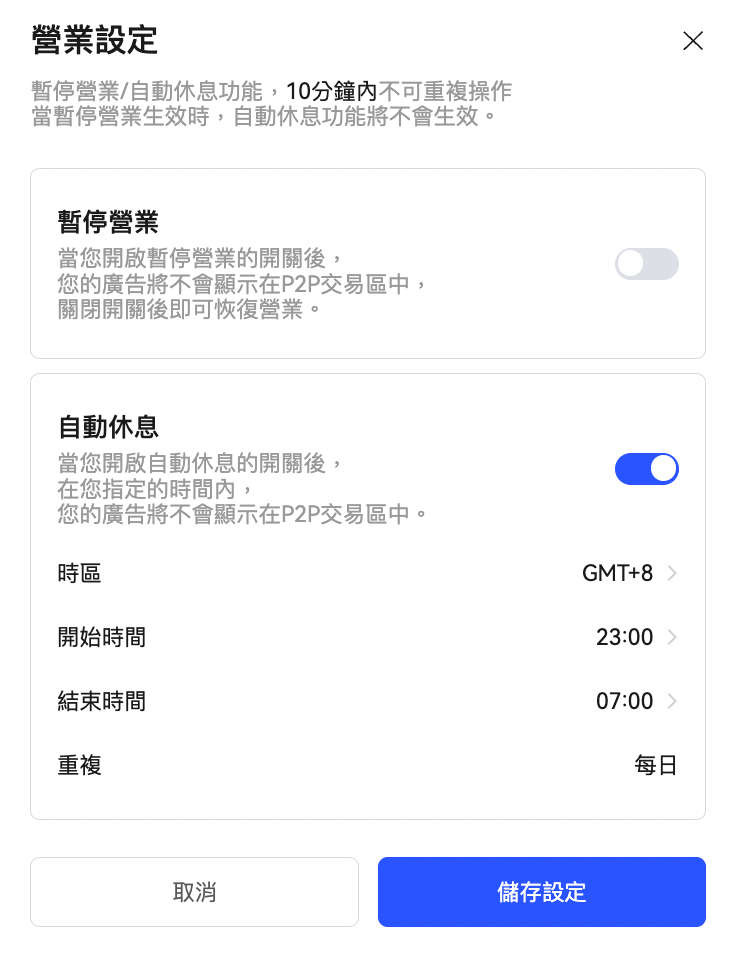The image size is (732, 956).
Task: Tap the 取消 button
Action: click(x=194, y=892)
